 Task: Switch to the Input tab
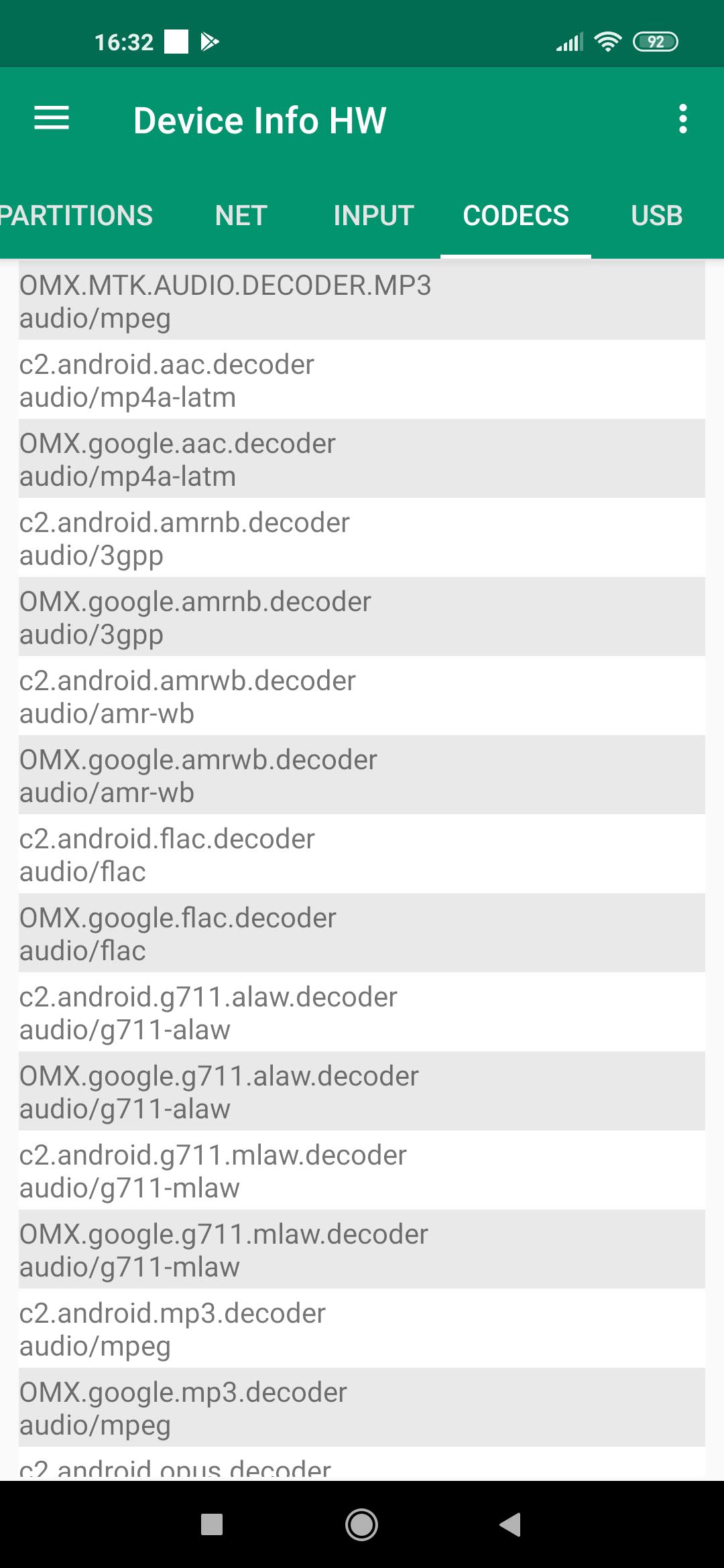pos(373,216)
